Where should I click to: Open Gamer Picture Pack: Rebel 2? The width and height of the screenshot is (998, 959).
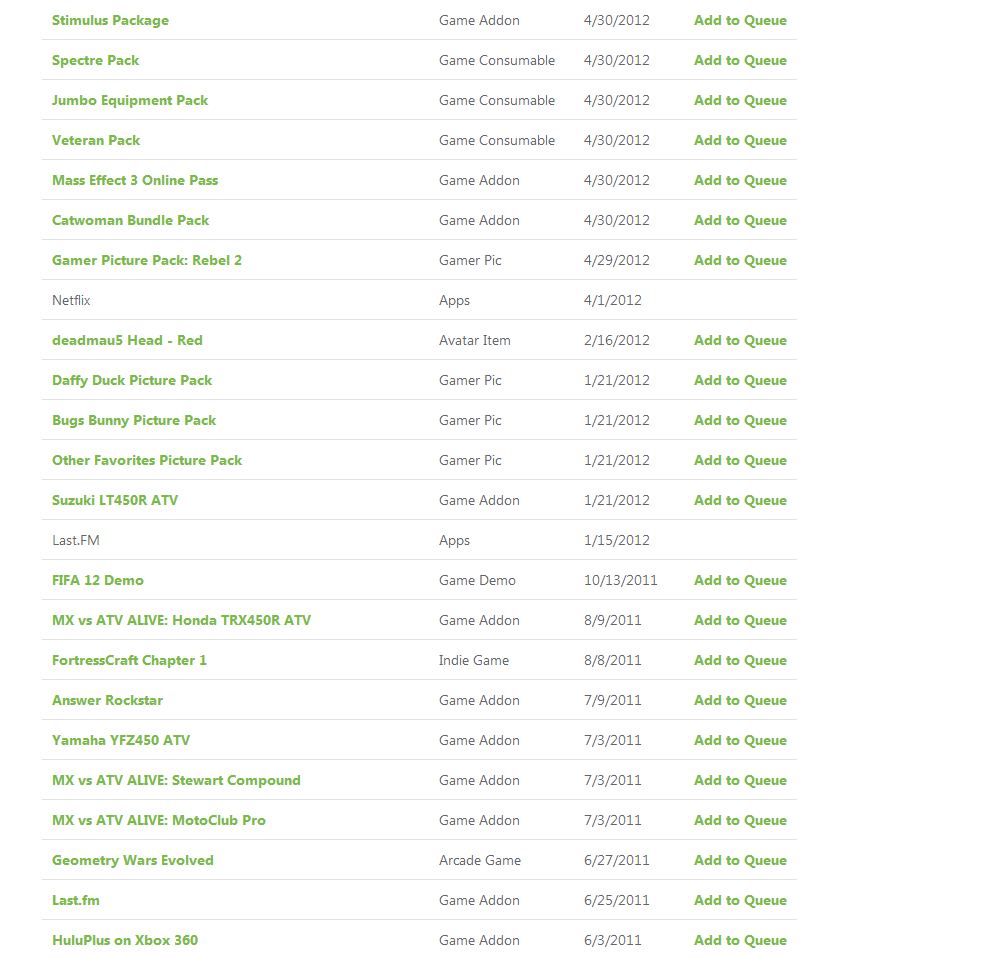[x=147, y=260]
